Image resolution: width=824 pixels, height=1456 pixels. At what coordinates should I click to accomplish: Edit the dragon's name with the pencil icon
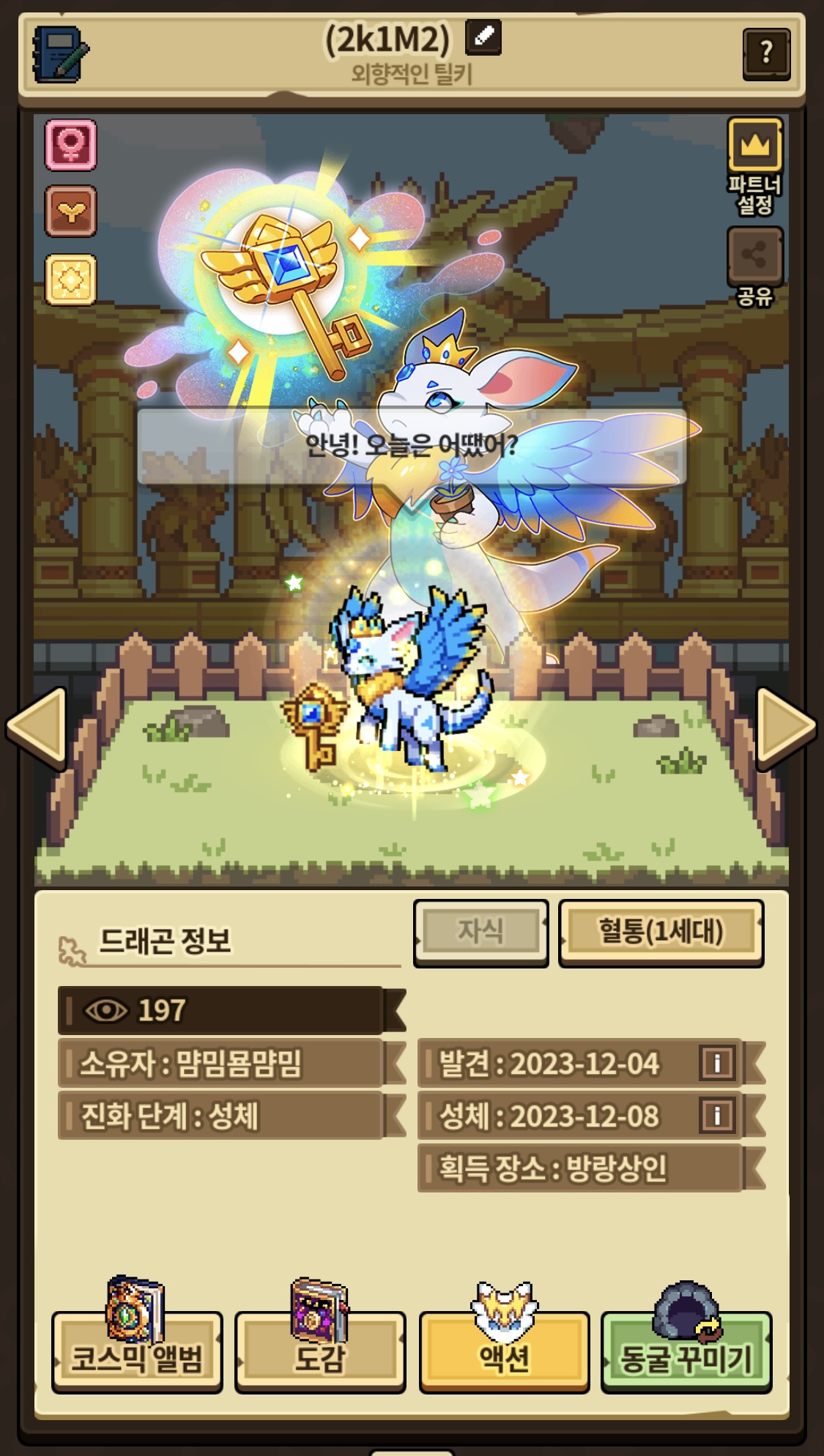tap(483, 36)
